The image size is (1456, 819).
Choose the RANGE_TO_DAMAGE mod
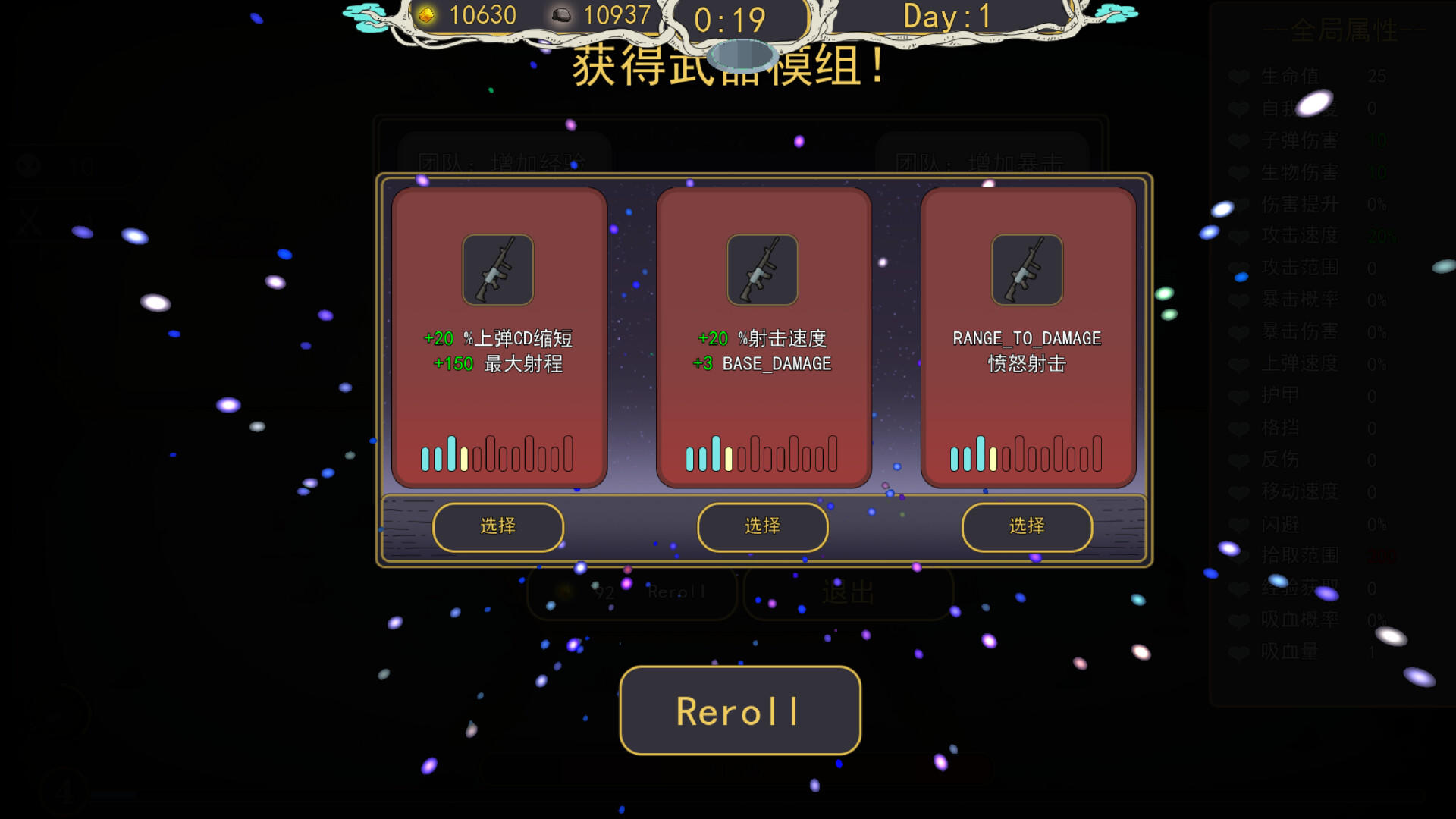[1027, 526]
